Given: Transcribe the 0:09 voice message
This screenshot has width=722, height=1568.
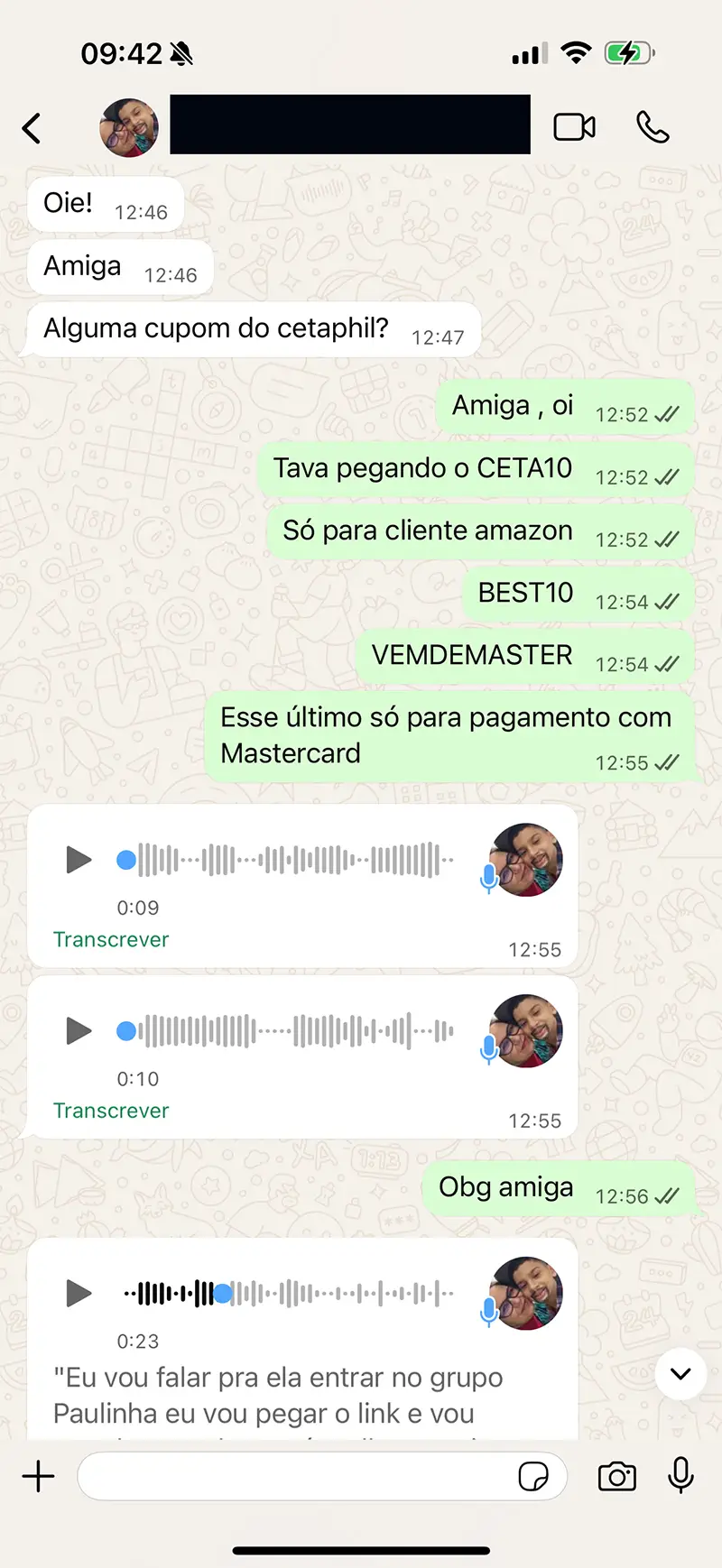Looking at the screenshot, I should [111, 939].
